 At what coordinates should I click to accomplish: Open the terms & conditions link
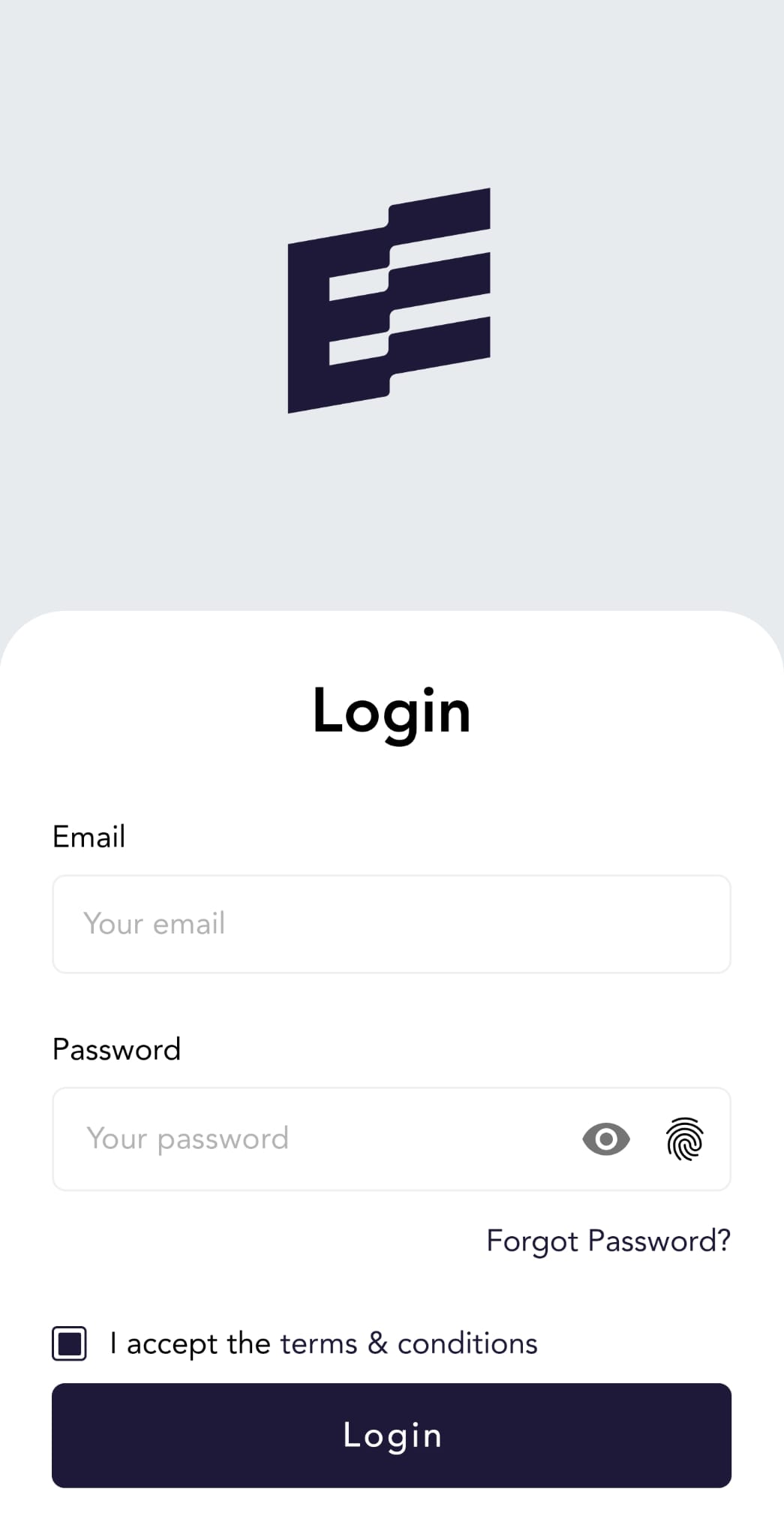pos(409,1343)
